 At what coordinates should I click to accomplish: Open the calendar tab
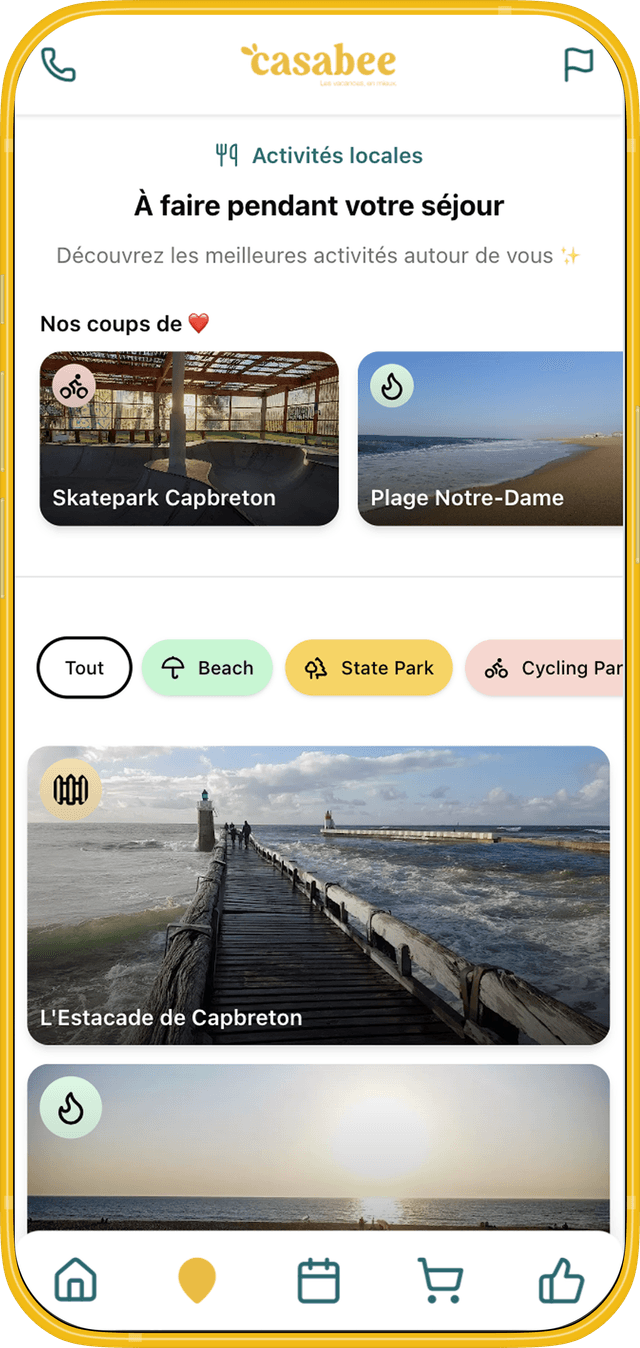click(x=318, y=1281)
